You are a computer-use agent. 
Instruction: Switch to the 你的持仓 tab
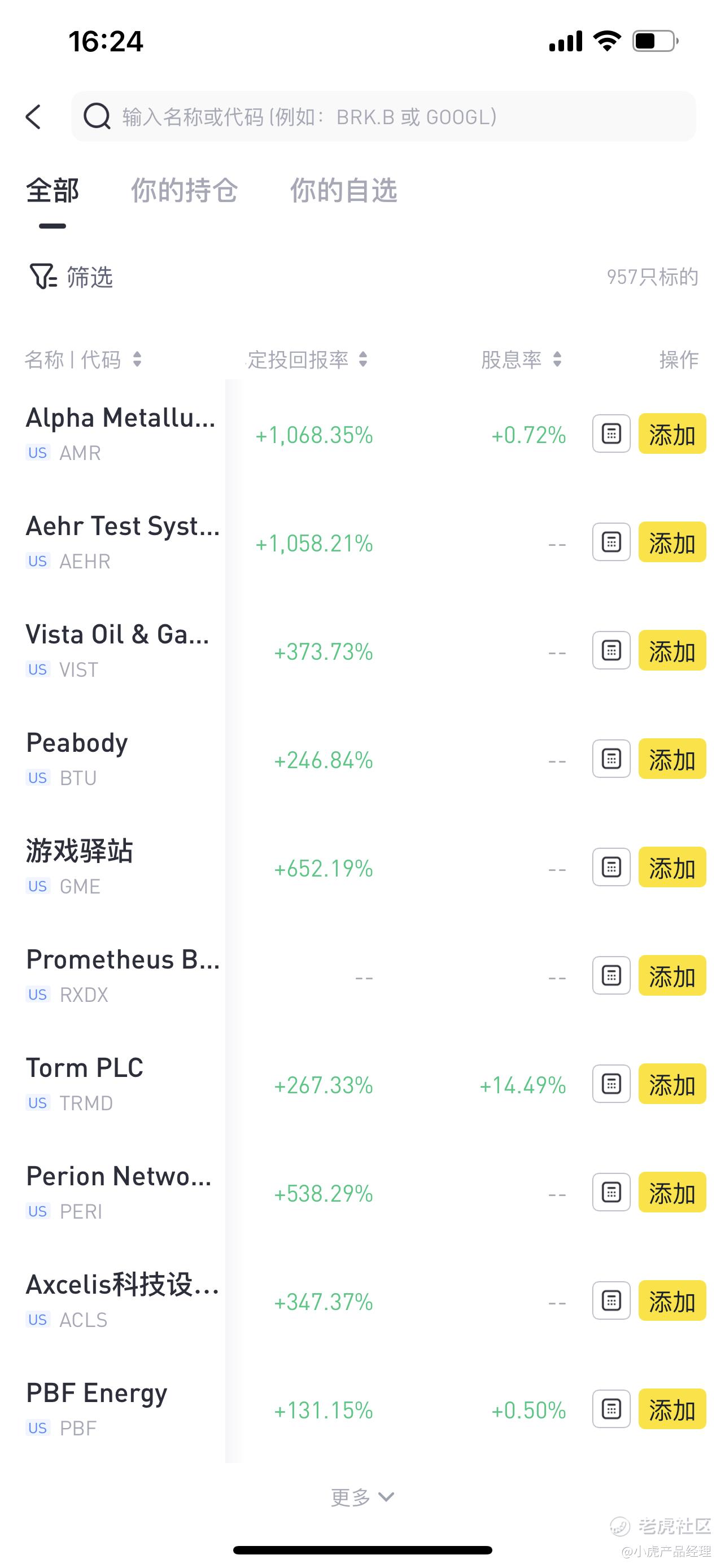click(185, 191)
